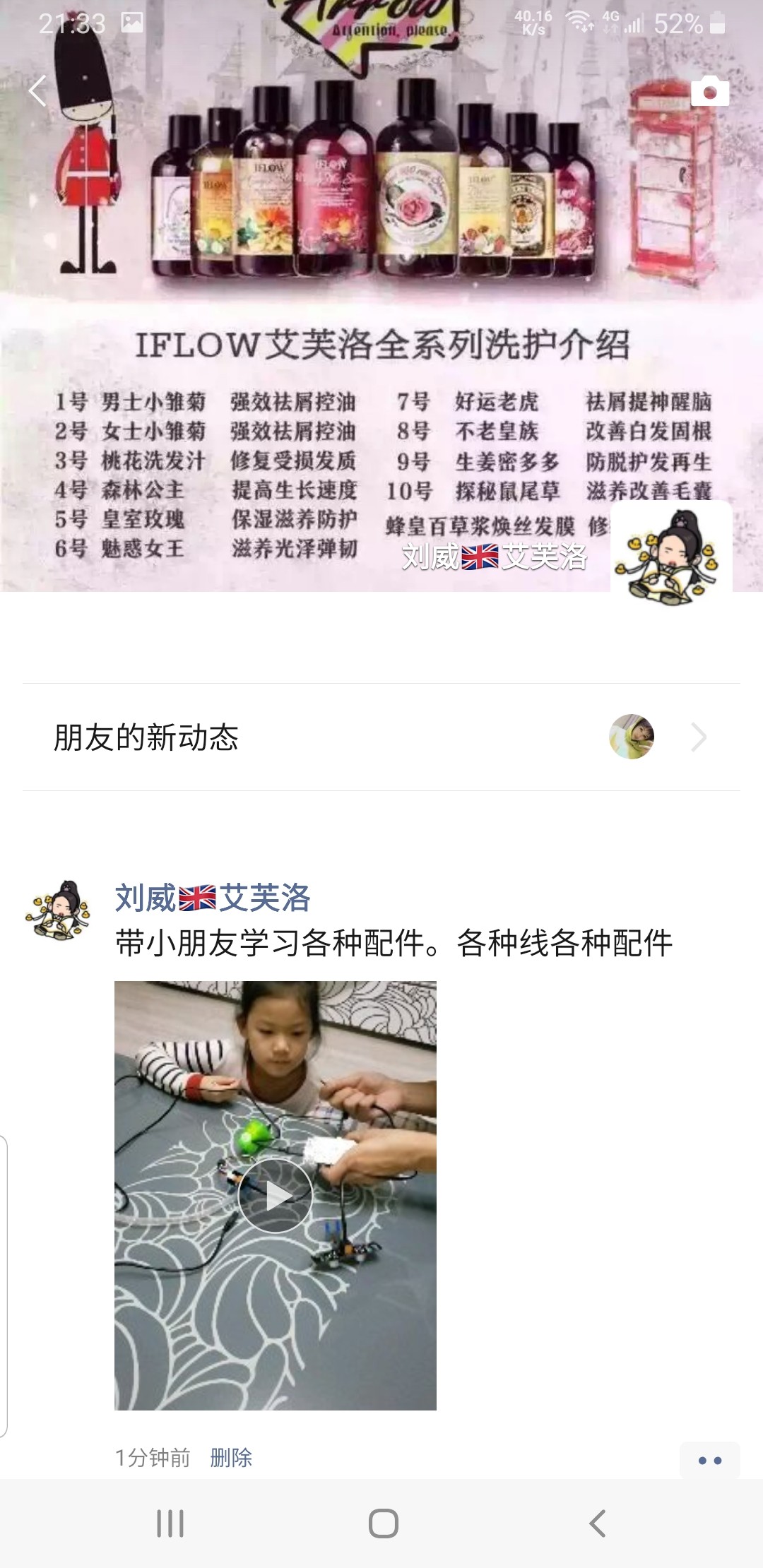Open the like and comment dots menu

pyautogui.click(x=709, y=1460)
